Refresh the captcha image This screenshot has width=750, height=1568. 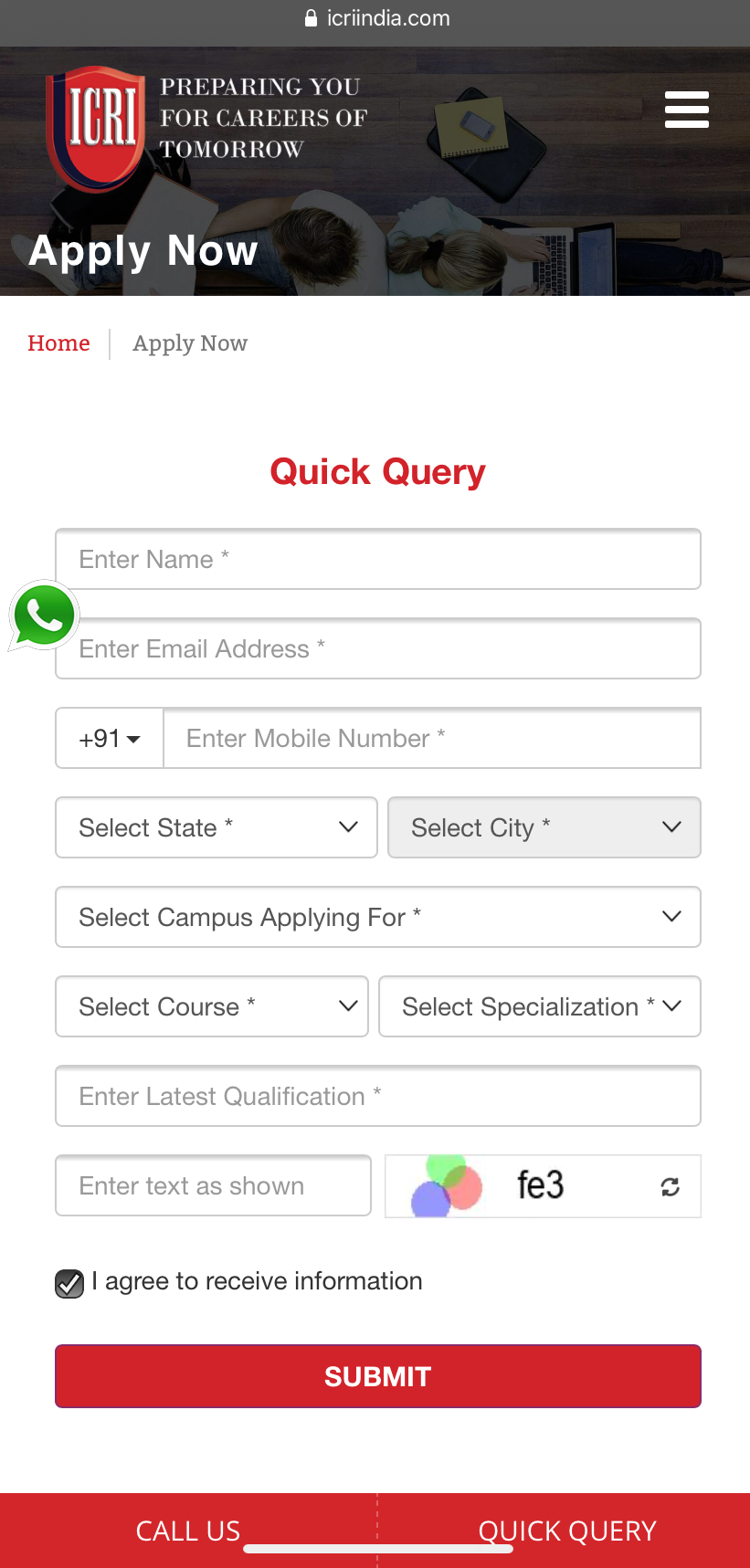point(670,1186)
